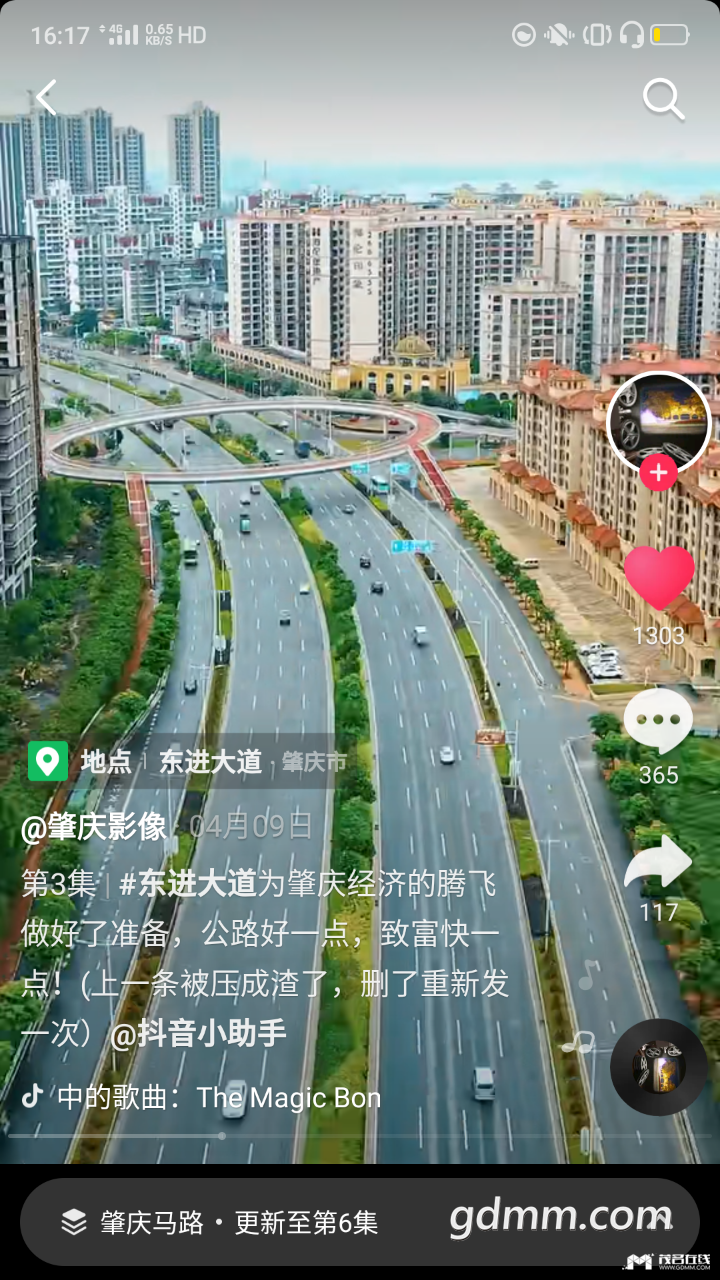Open the @抖音小助手 mention
720x1280 pixels.
[199, 1034]
